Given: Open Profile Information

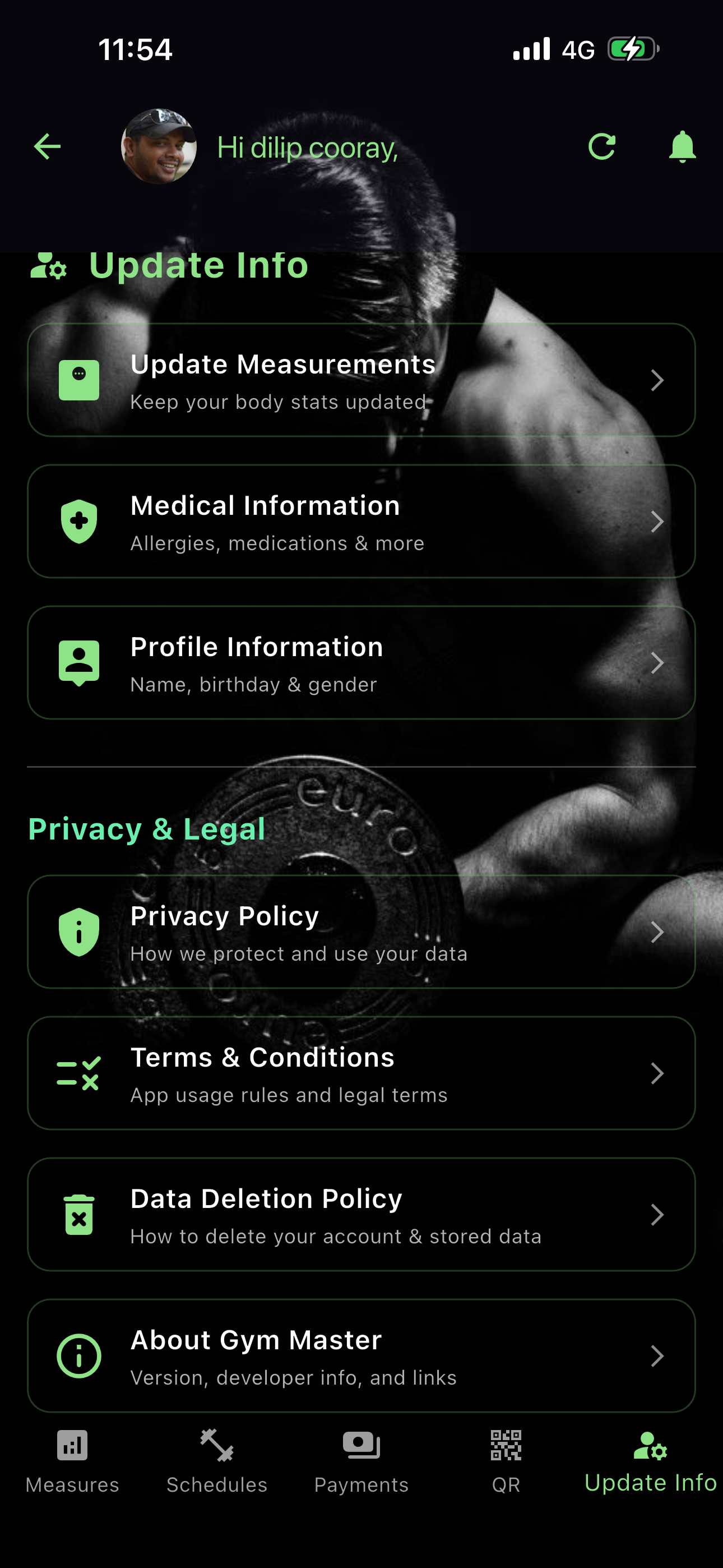Looking at the screenshot, I should (x=361, y=663).
